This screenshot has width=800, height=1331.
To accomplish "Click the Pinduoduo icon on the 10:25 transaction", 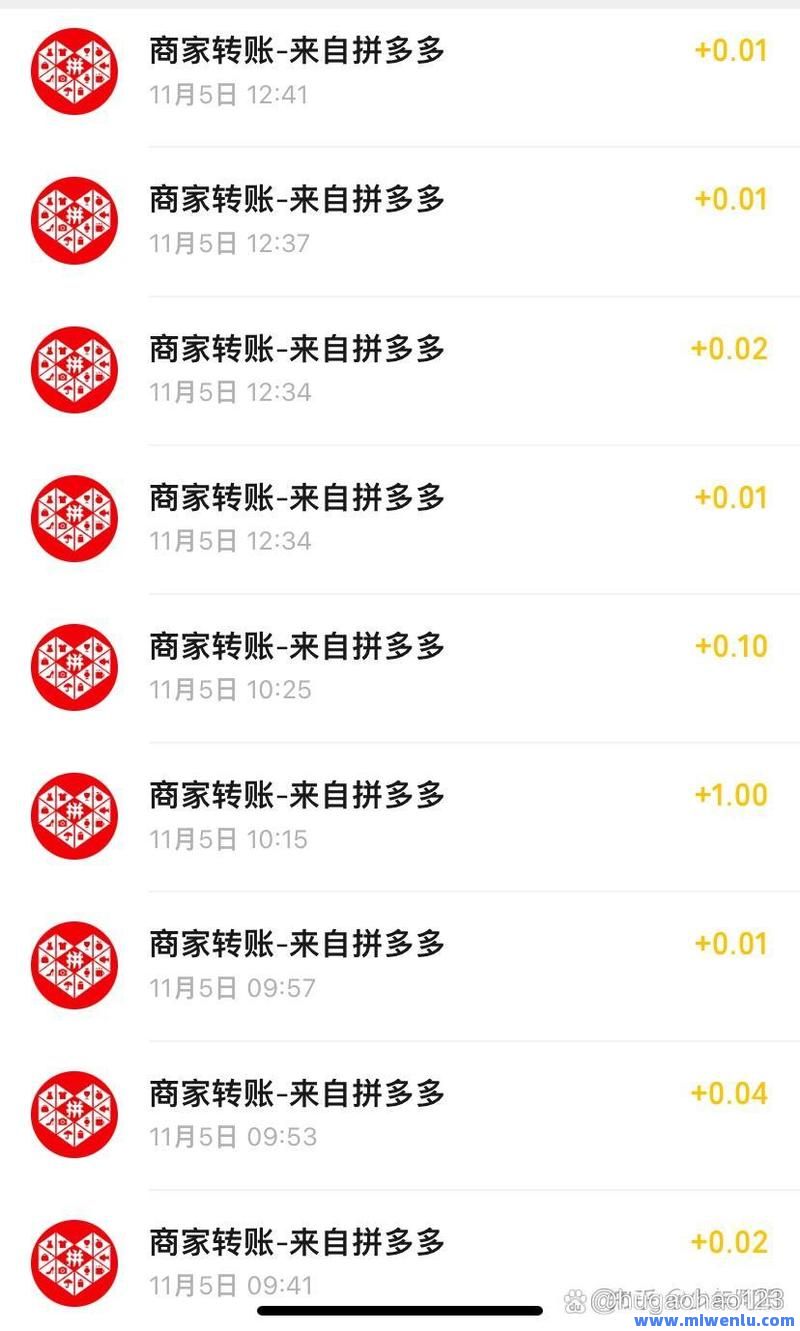I will [74, 667].
